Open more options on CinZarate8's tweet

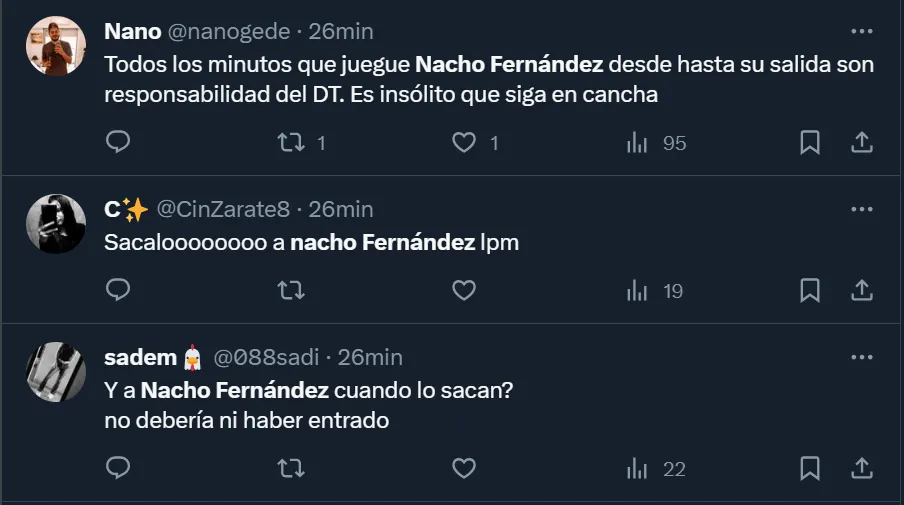pyautogui.click(x=861, y=209)
